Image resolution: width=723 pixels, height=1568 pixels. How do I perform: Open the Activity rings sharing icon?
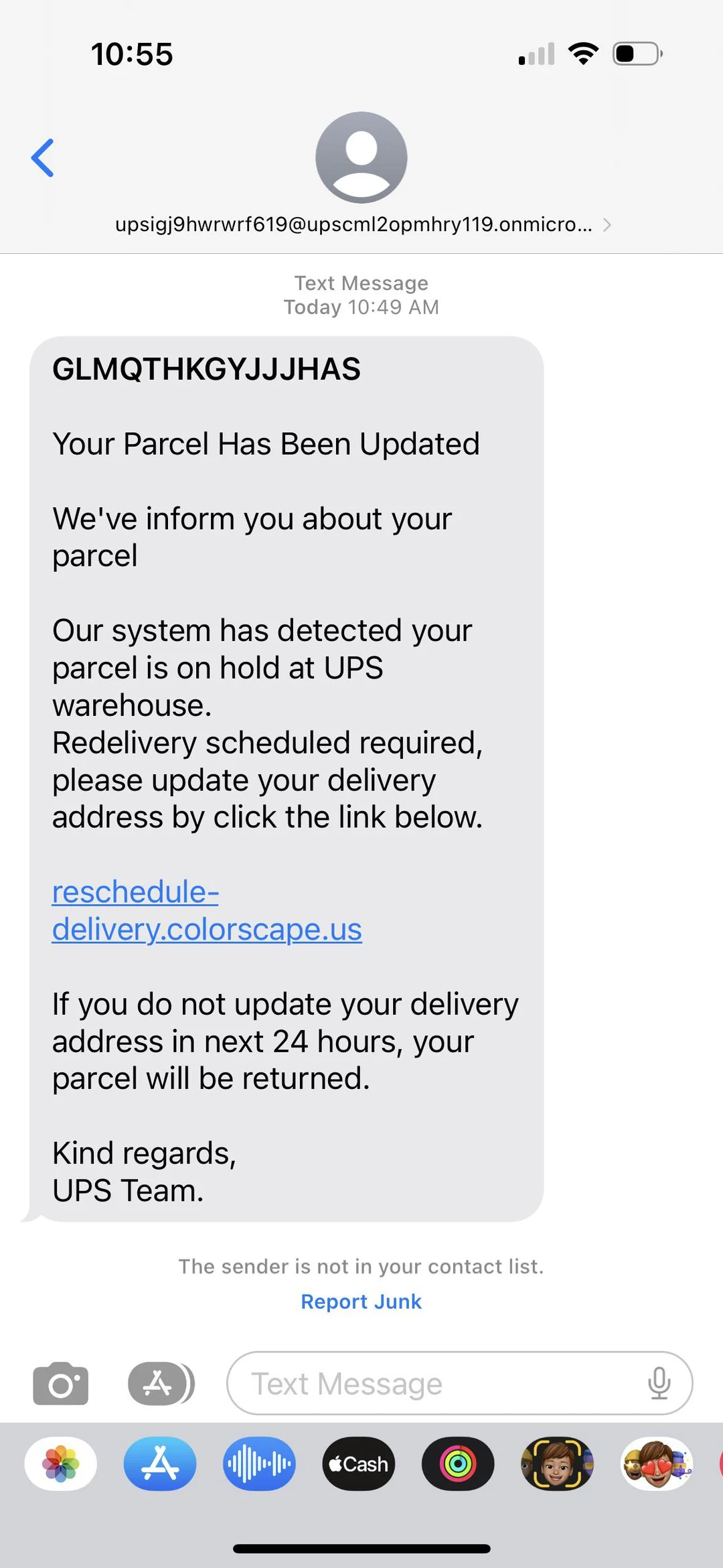click(458, 1464)
